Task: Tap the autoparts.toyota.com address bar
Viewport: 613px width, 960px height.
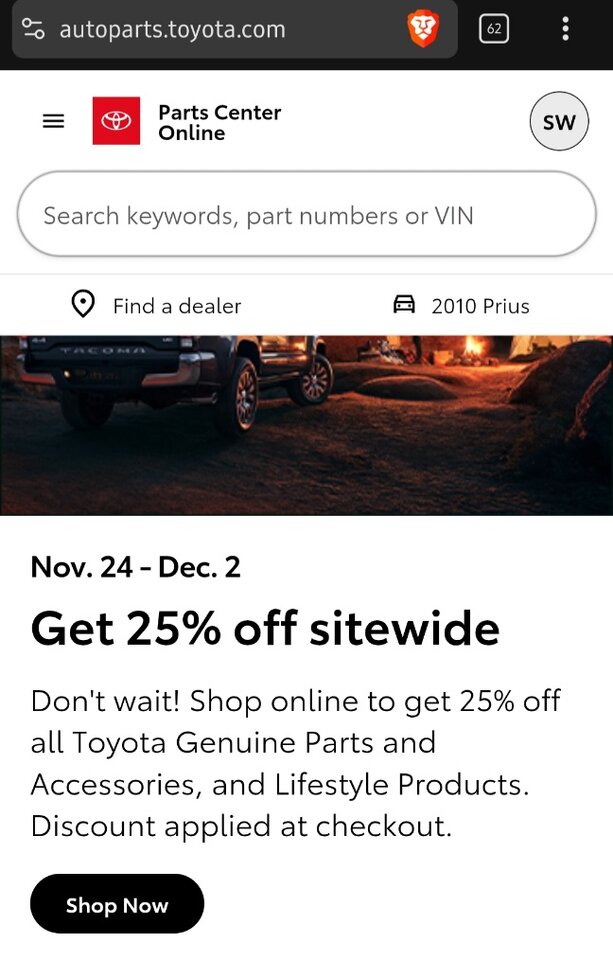Action: (200, 29)
